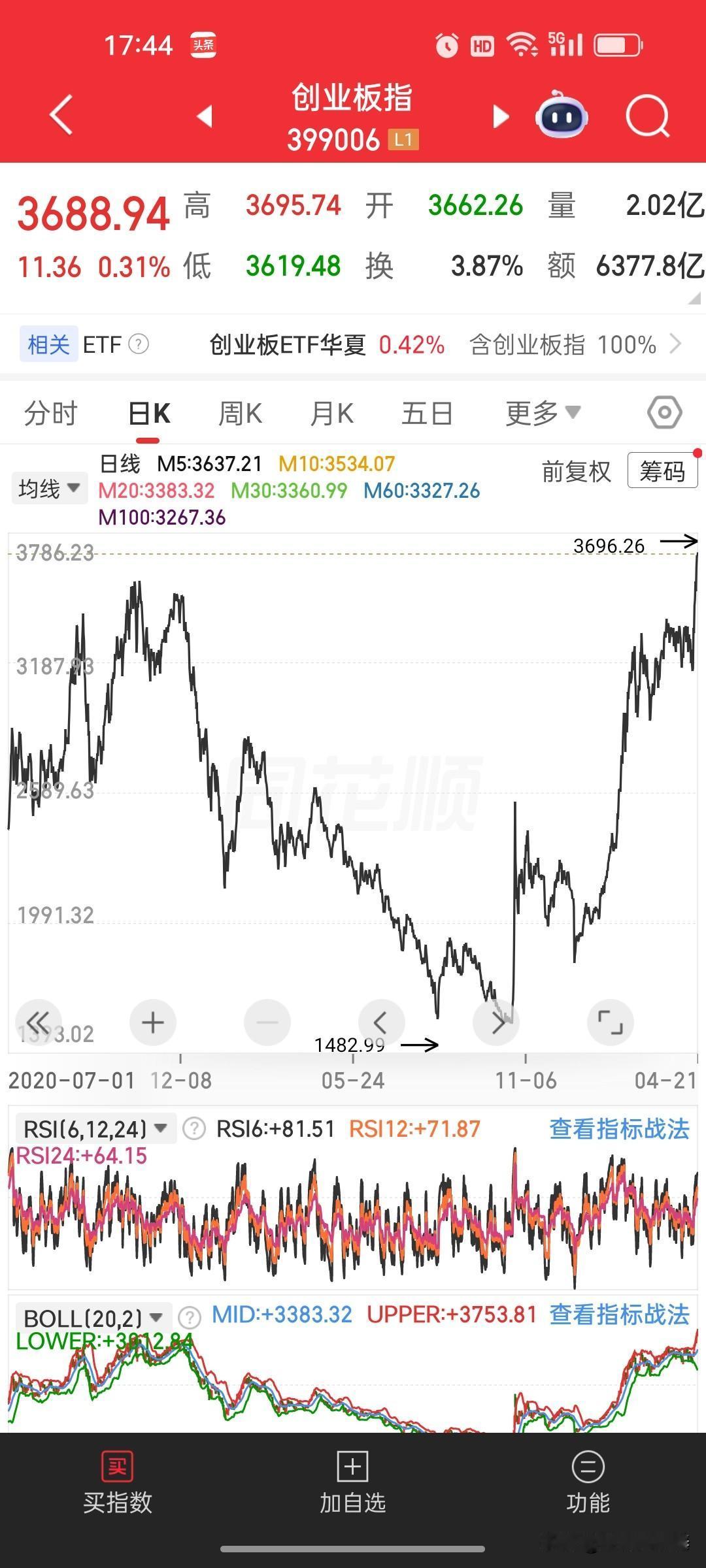Image resolution: width=706 pixels, height=1568 pixels.
Task: Zoom out using the minus icon
Action: tap(267, 1022)
